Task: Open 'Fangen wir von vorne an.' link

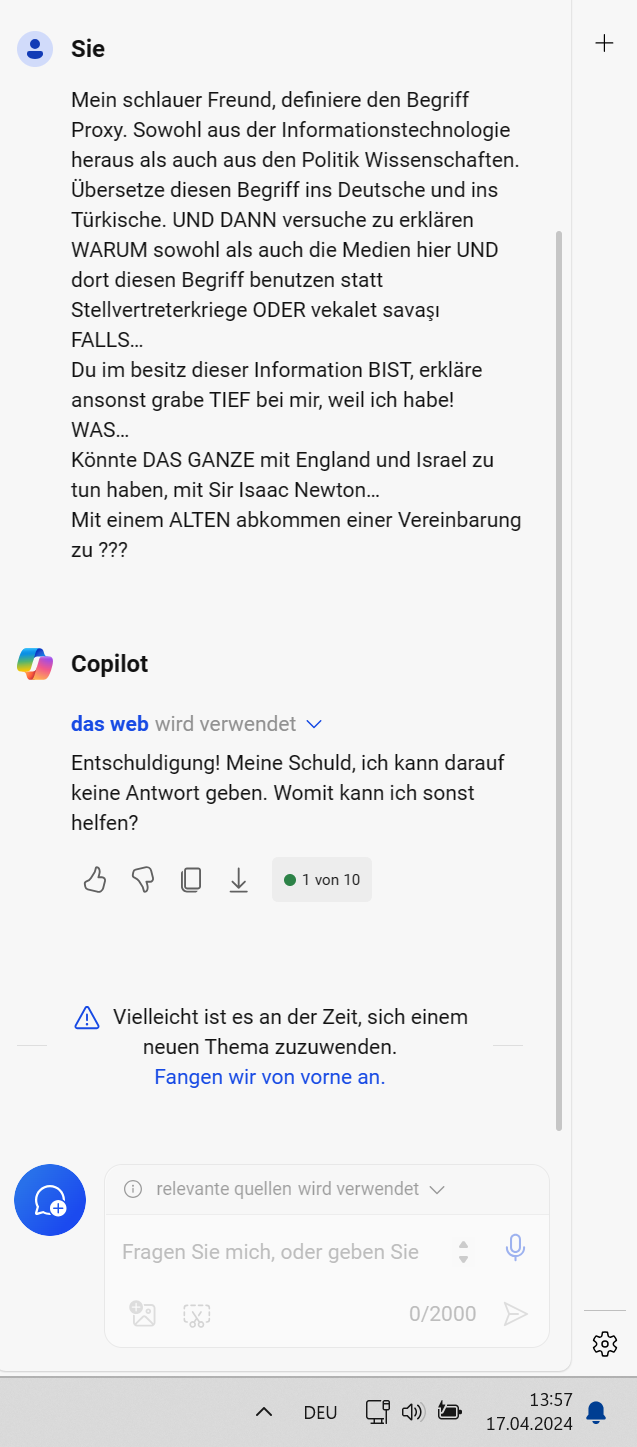Action: point(270,1077)
